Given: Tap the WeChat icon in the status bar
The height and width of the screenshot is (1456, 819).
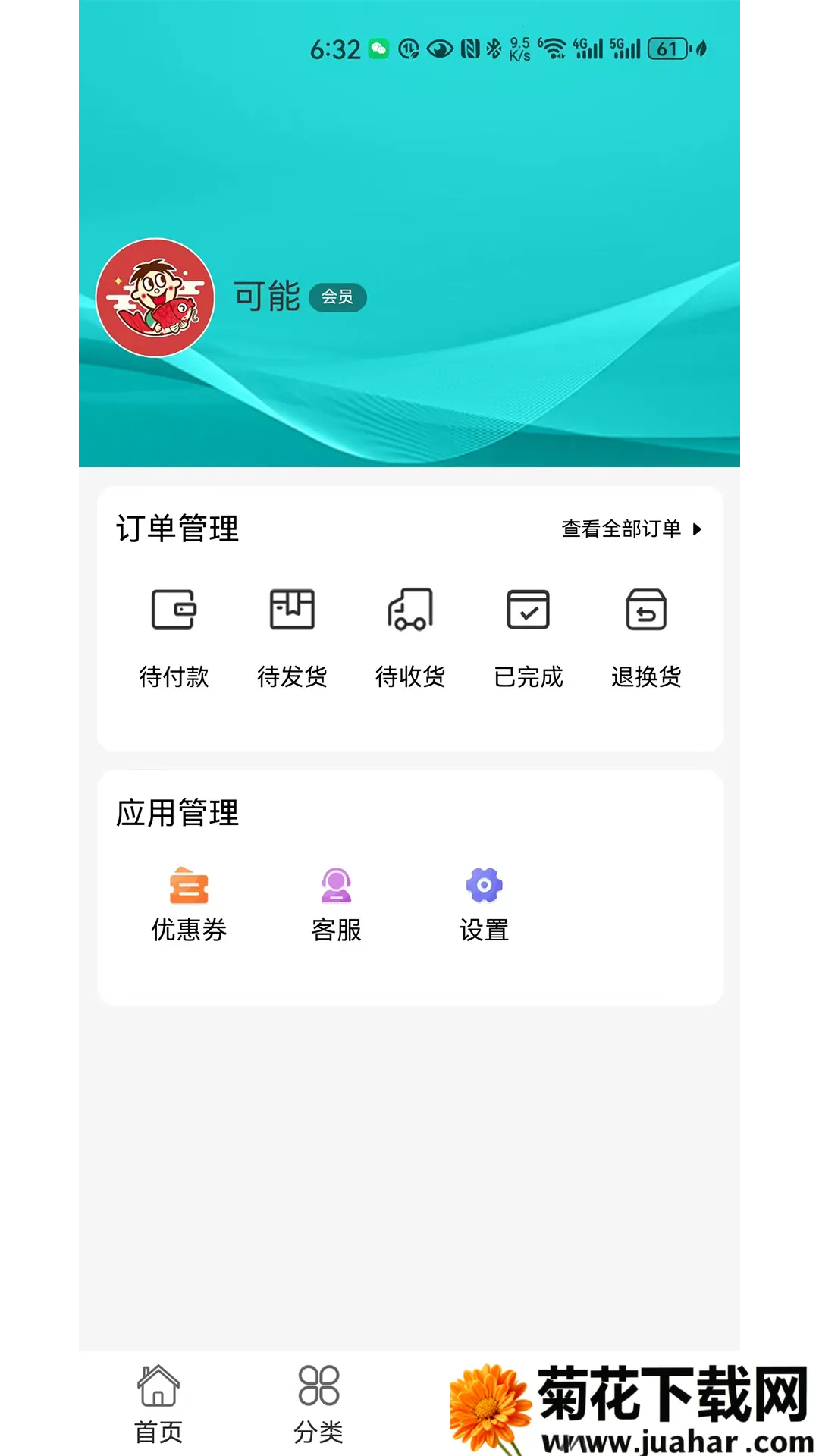Looking at the screenshot, I should [376, 48].
